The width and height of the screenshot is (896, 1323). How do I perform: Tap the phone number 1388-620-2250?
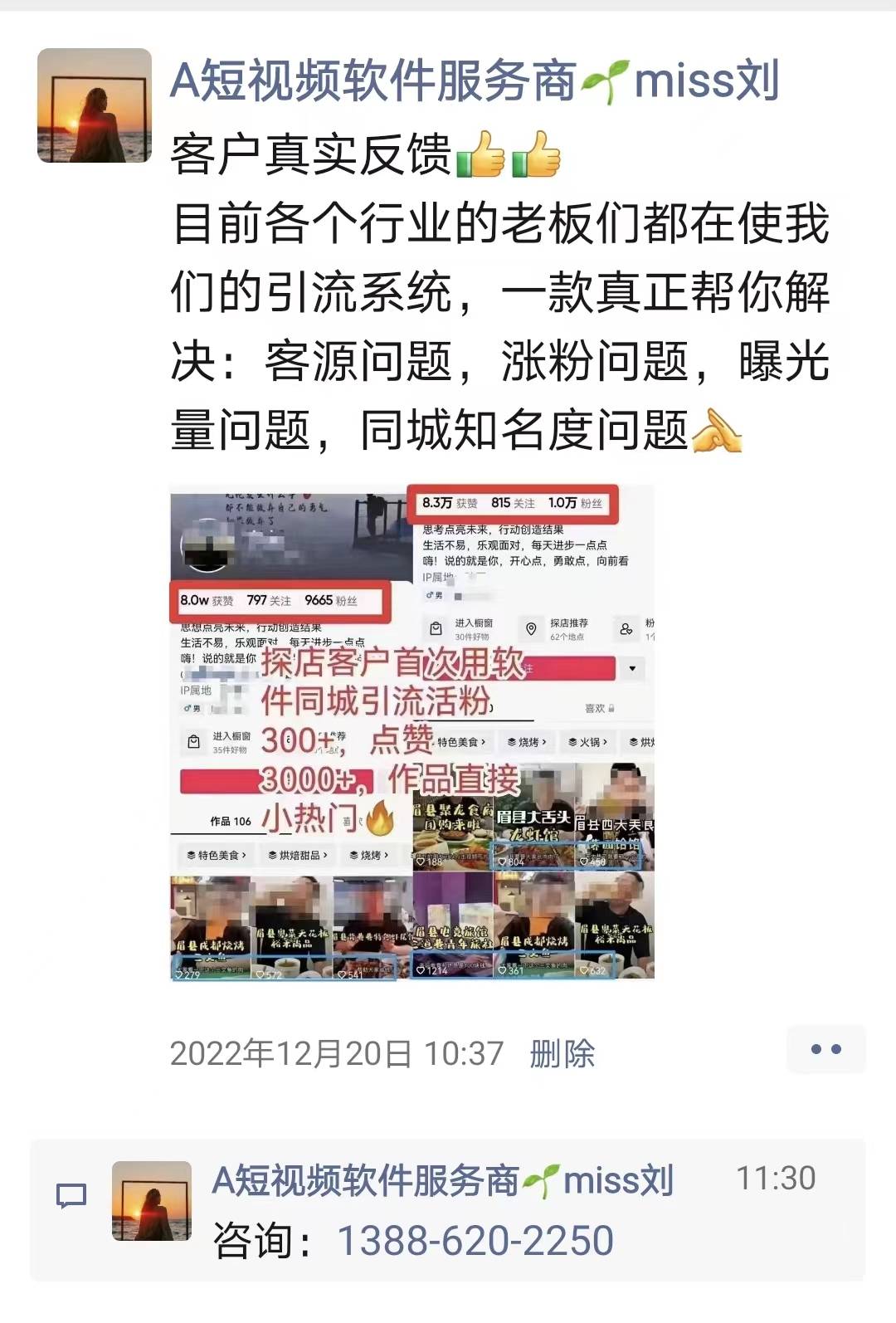click(x=475, y=1241)
